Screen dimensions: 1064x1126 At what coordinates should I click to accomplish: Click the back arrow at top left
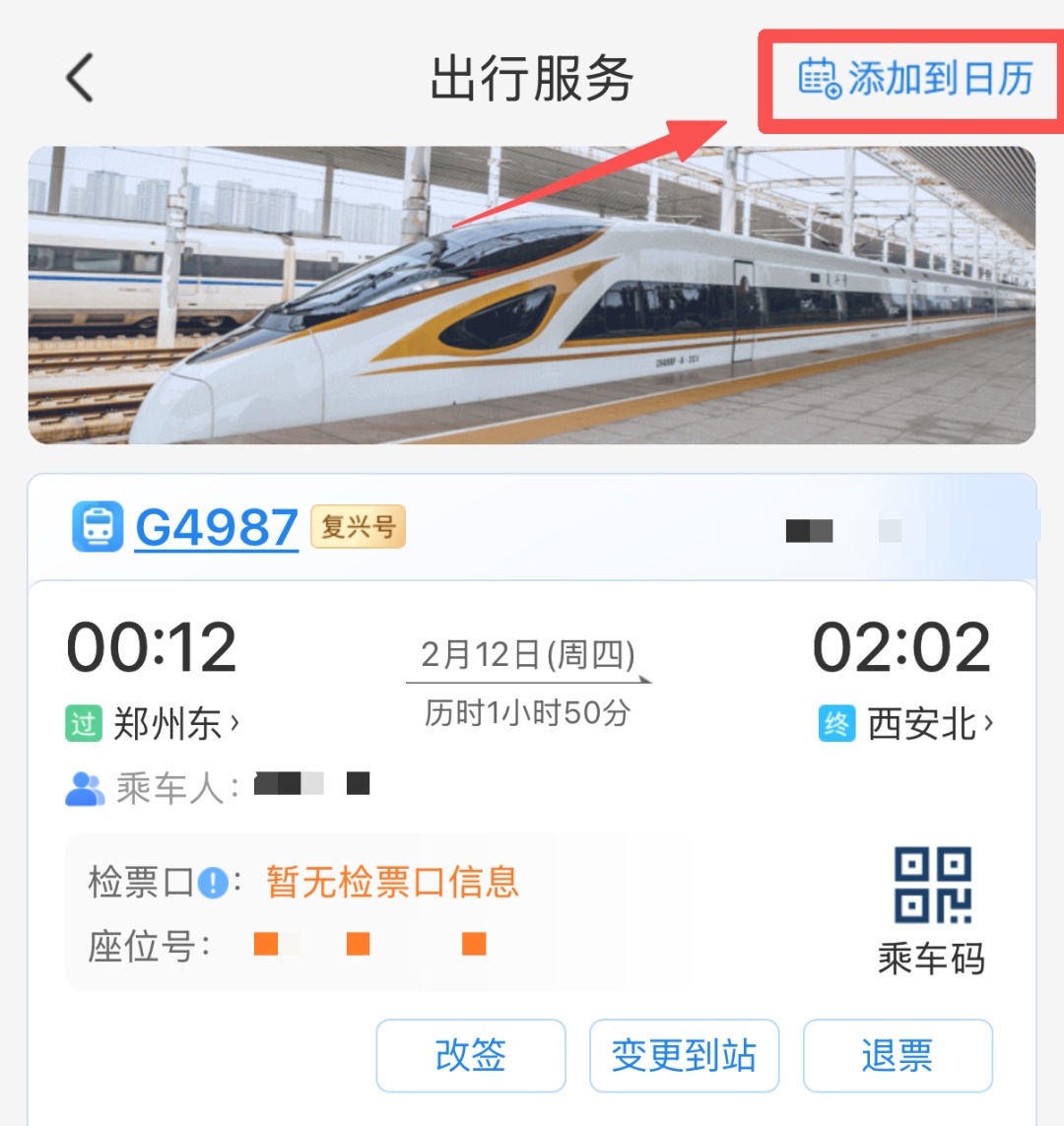tap(78, 76)
